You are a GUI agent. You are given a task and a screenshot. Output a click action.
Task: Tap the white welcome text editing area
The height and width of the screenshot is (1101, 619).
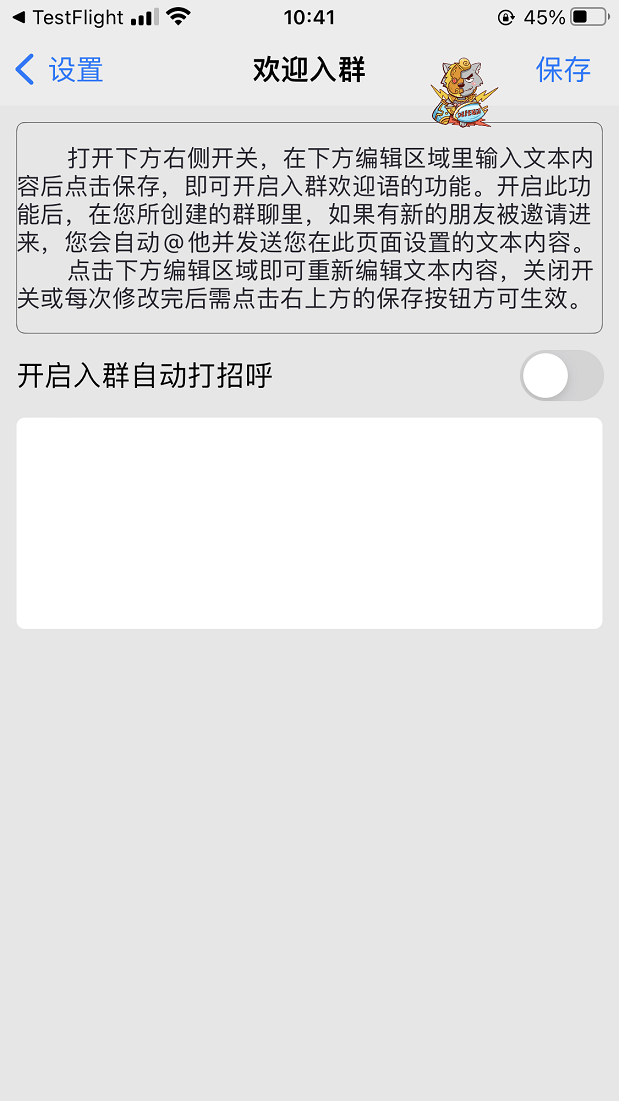(310, 523)
